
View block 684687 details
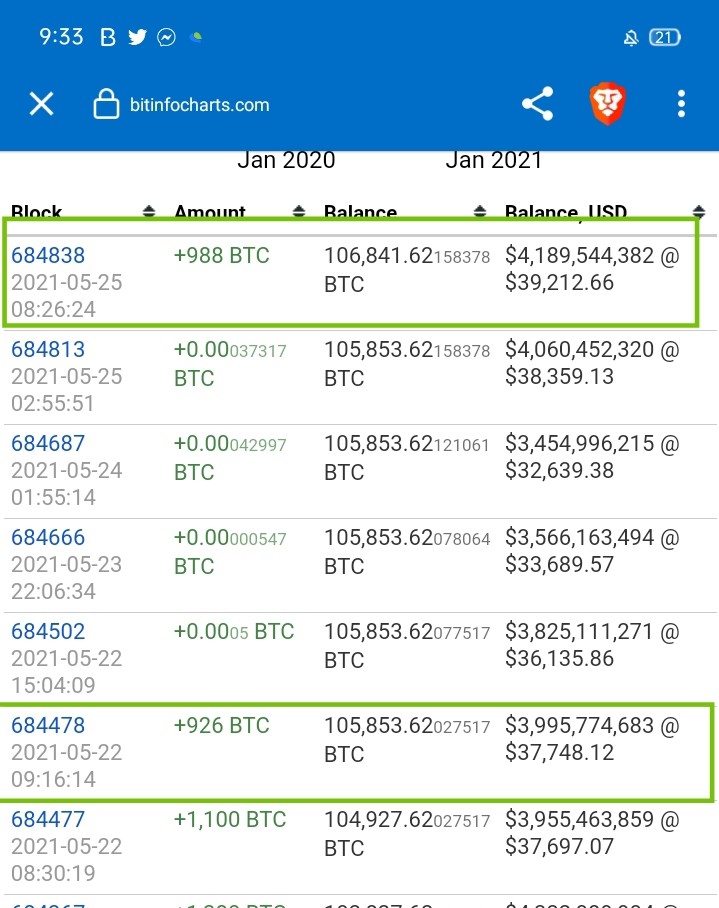(x=48, y=443)
